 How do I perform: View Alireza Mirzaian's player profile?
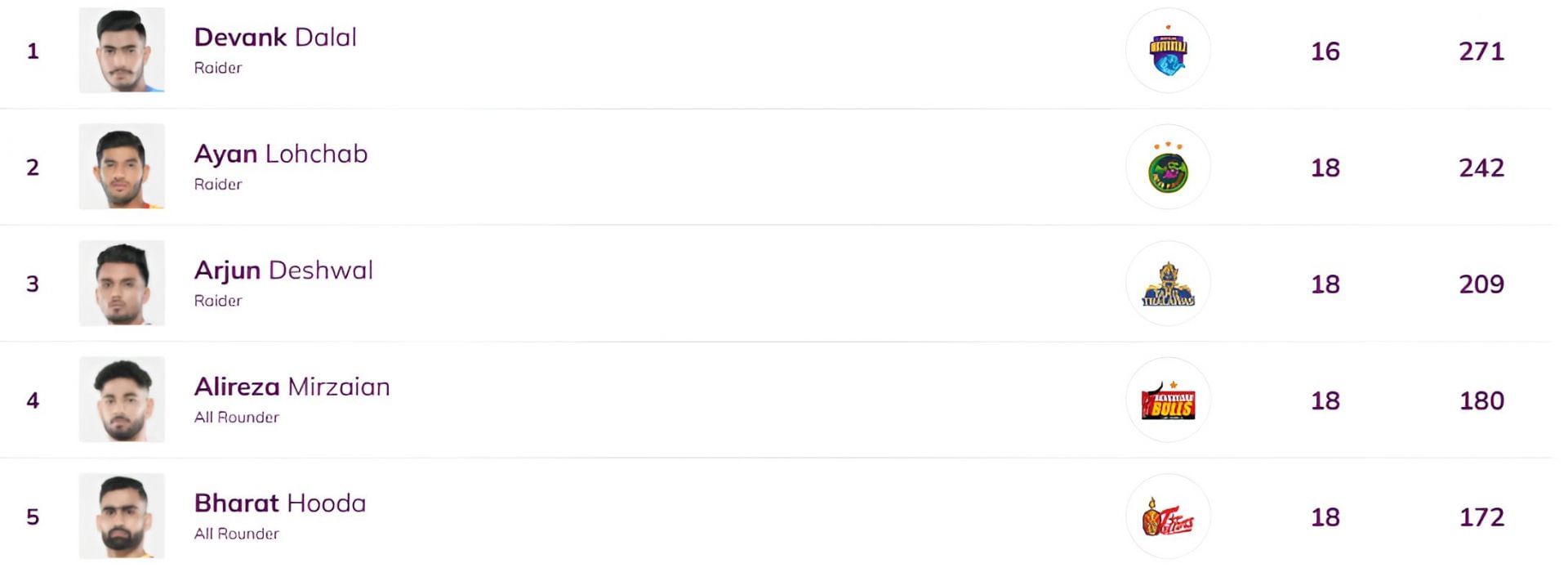point(292,387)
